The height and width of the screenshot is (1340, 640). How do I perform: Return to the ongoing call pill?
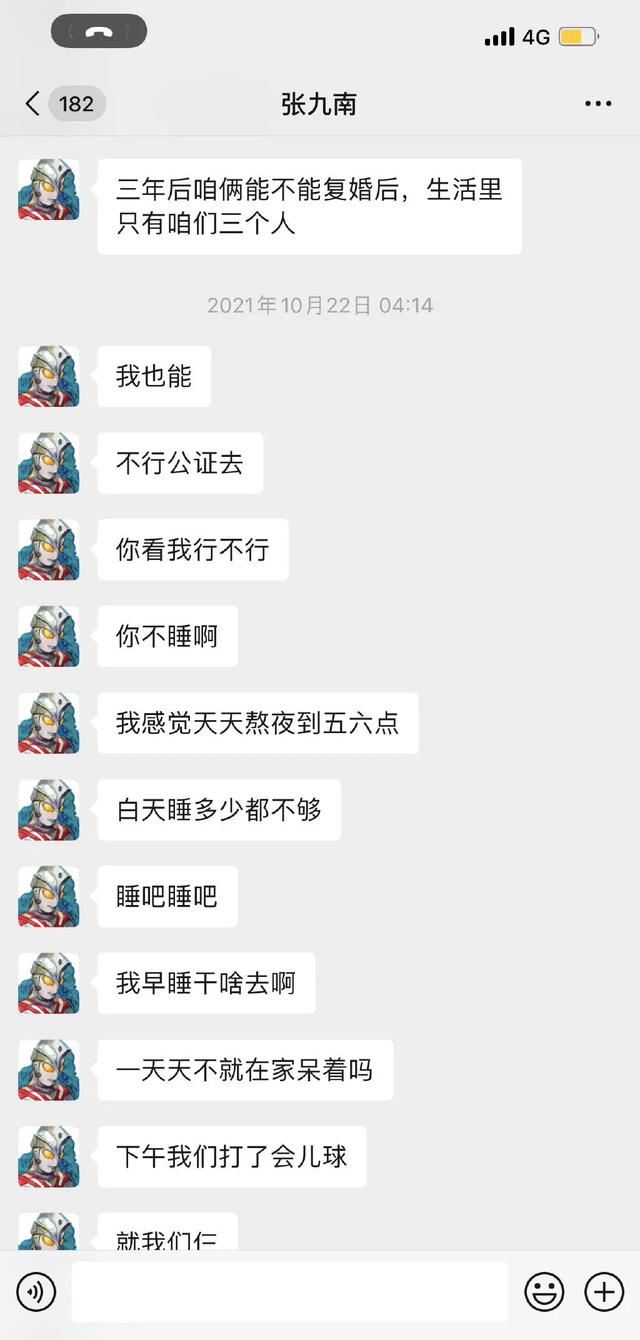[99, 32]
